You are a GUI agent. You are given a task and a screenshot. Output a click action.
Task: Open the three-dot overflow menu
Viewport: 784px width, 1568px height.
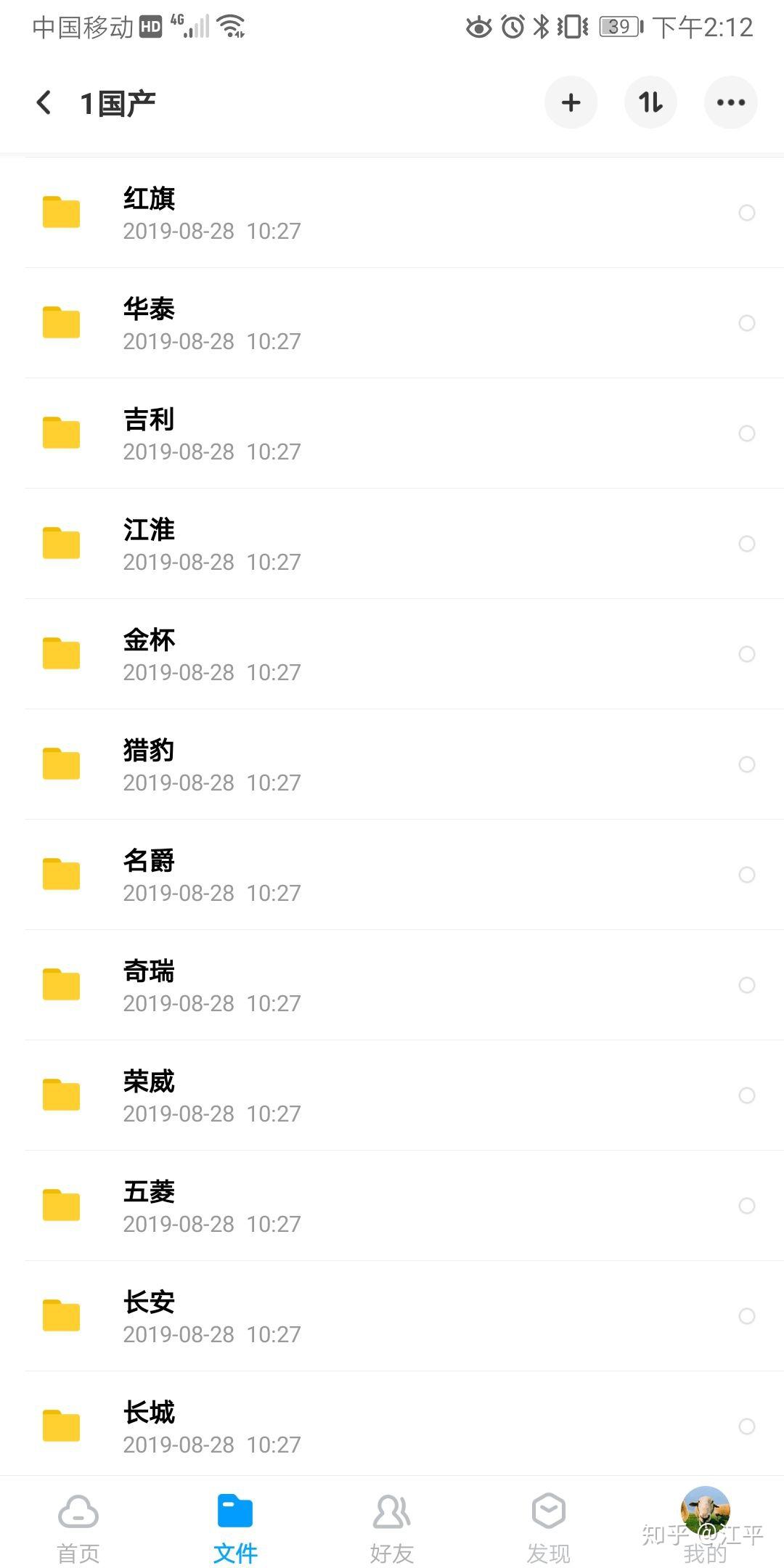(x=731, y=102)
